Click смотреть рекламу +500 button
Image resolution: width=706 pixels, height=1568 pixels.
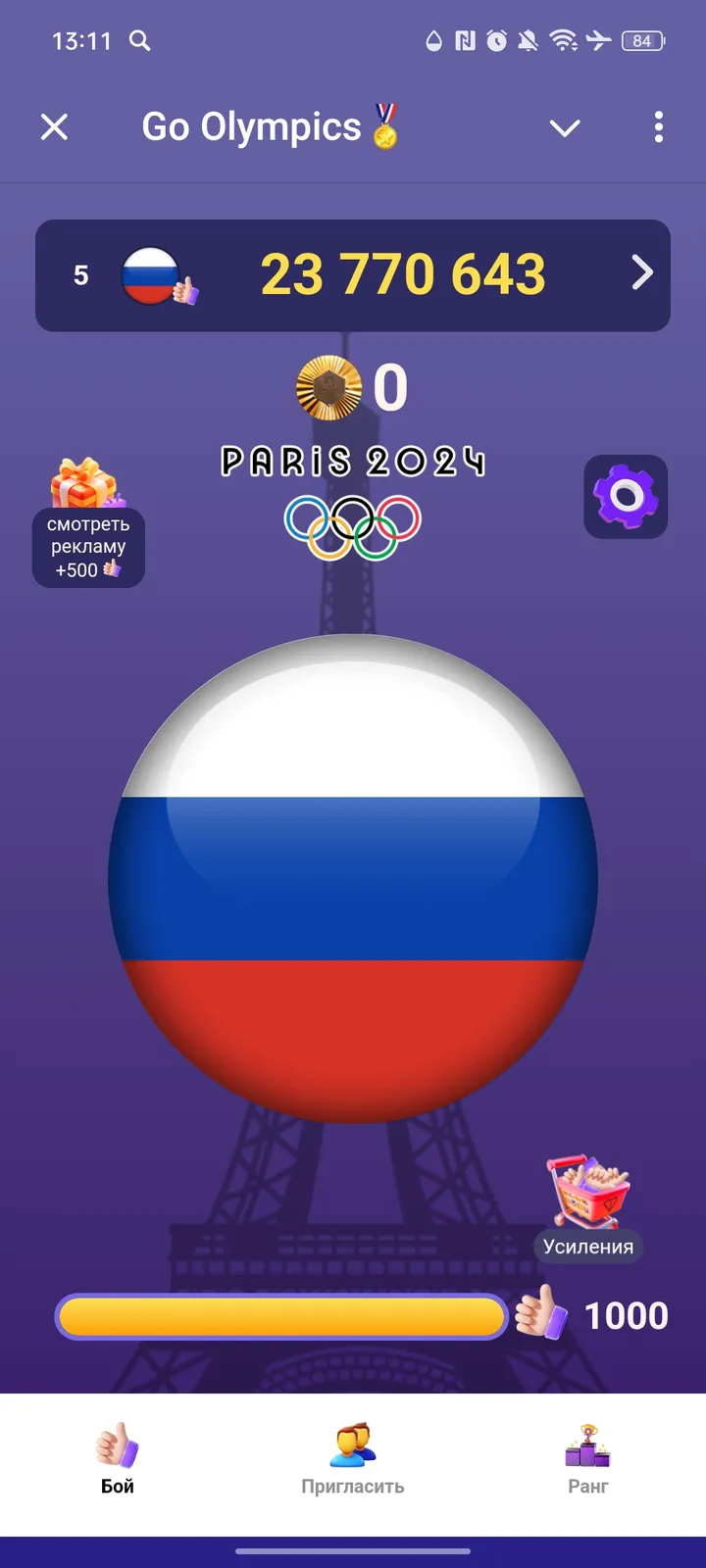88,549
